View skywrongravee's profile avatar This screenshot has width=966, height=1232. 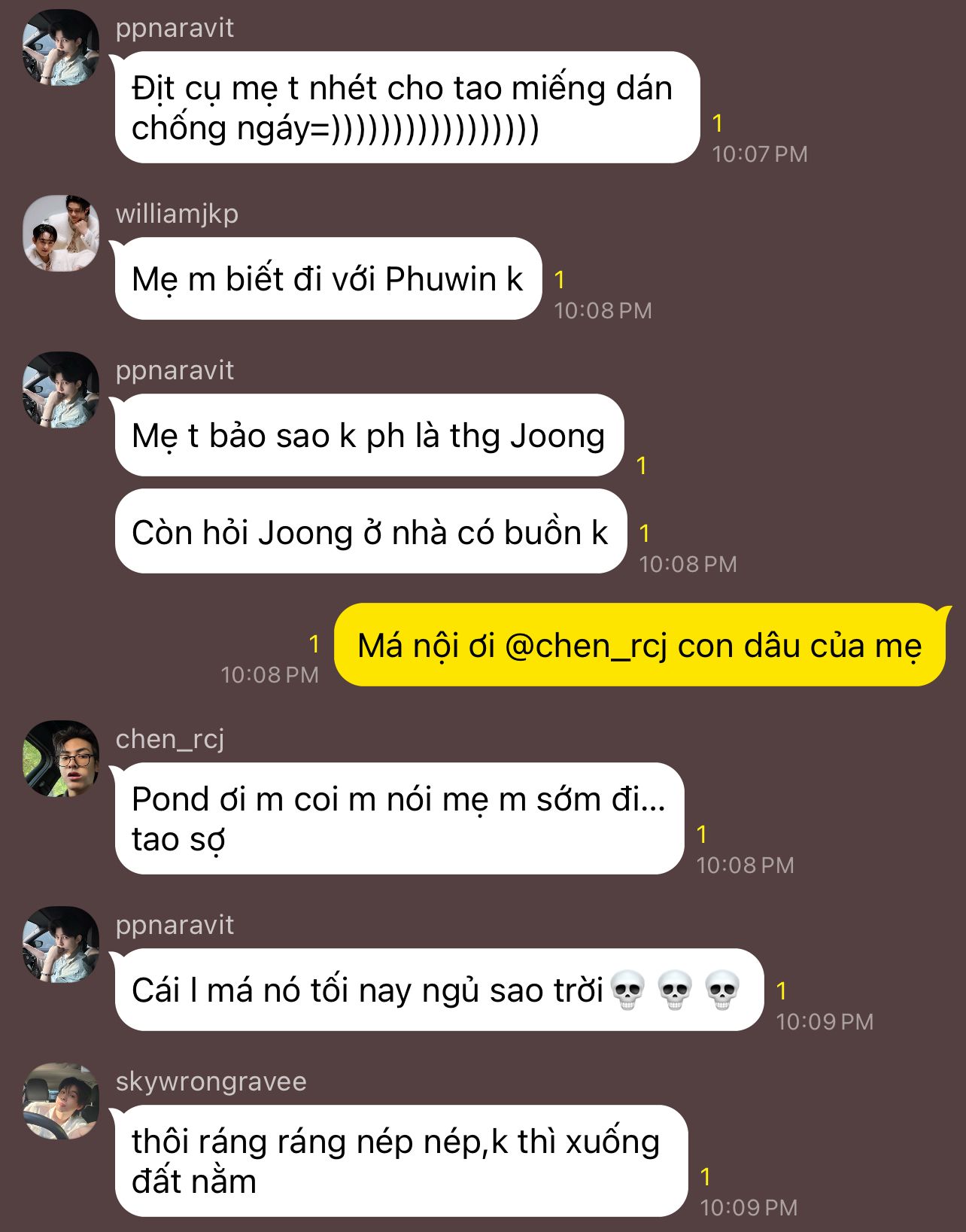tap(61, 1100)
